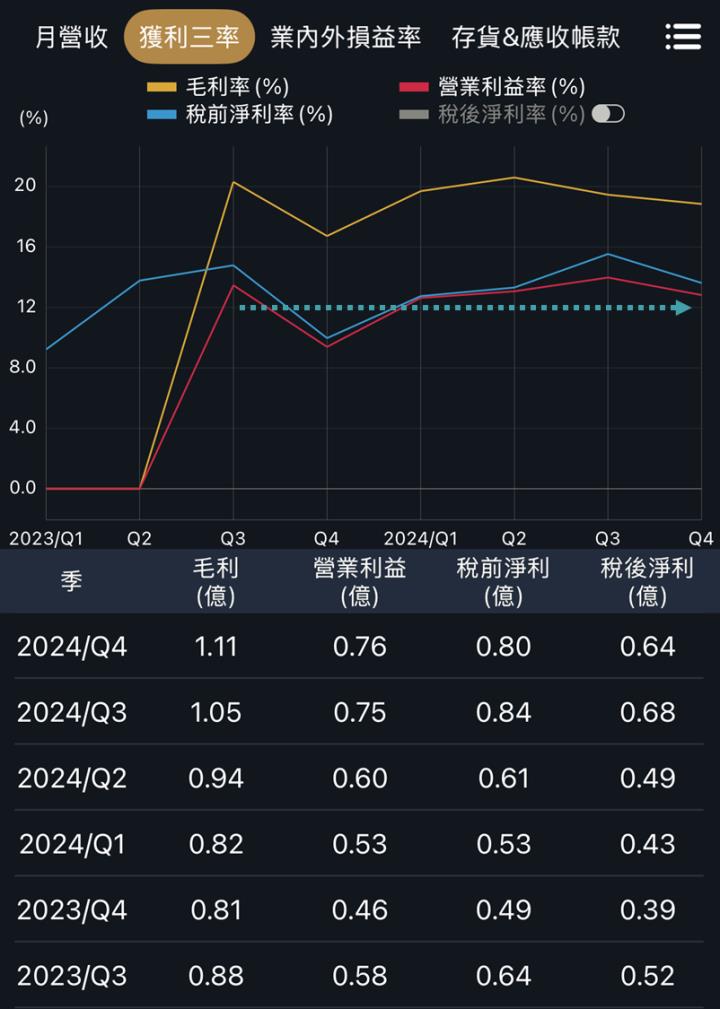Click the 稅後淨利(億) column header
Viewport: 720px width, 1009px height.
coord(644,580)
